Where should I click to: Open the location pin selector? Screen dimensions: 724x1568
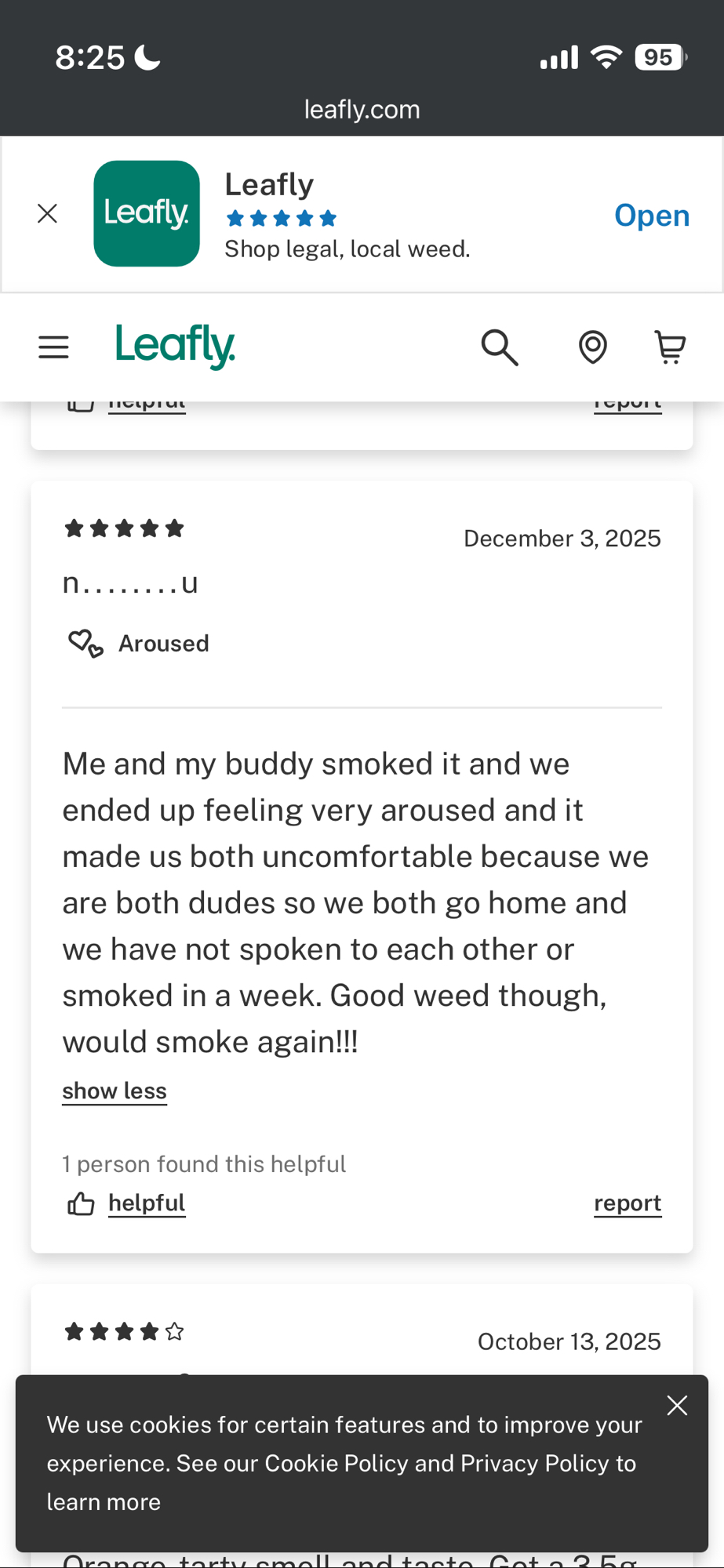pos(592,347)
